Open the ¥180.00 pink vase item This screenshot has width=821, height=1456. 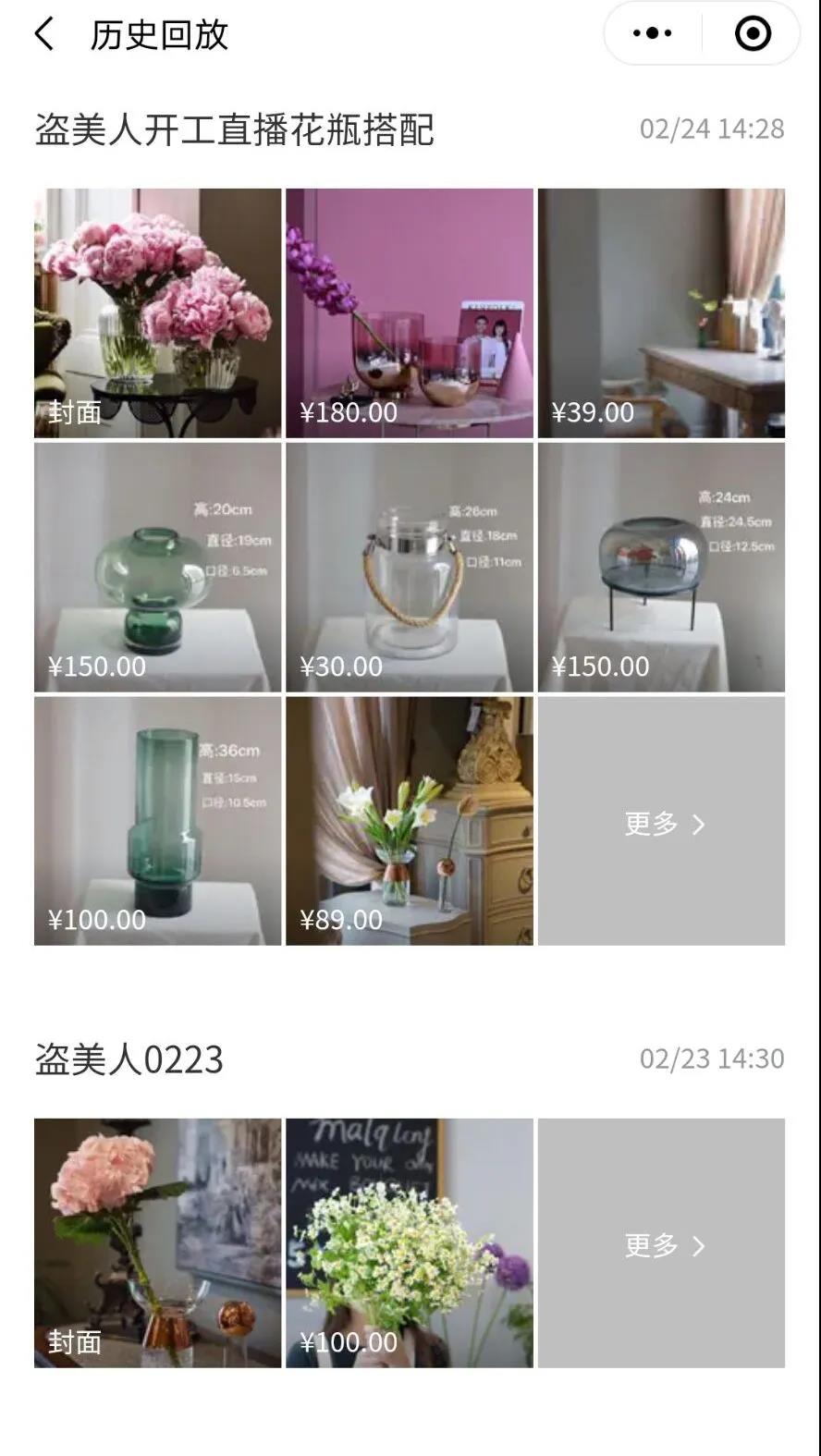point(410,313)
